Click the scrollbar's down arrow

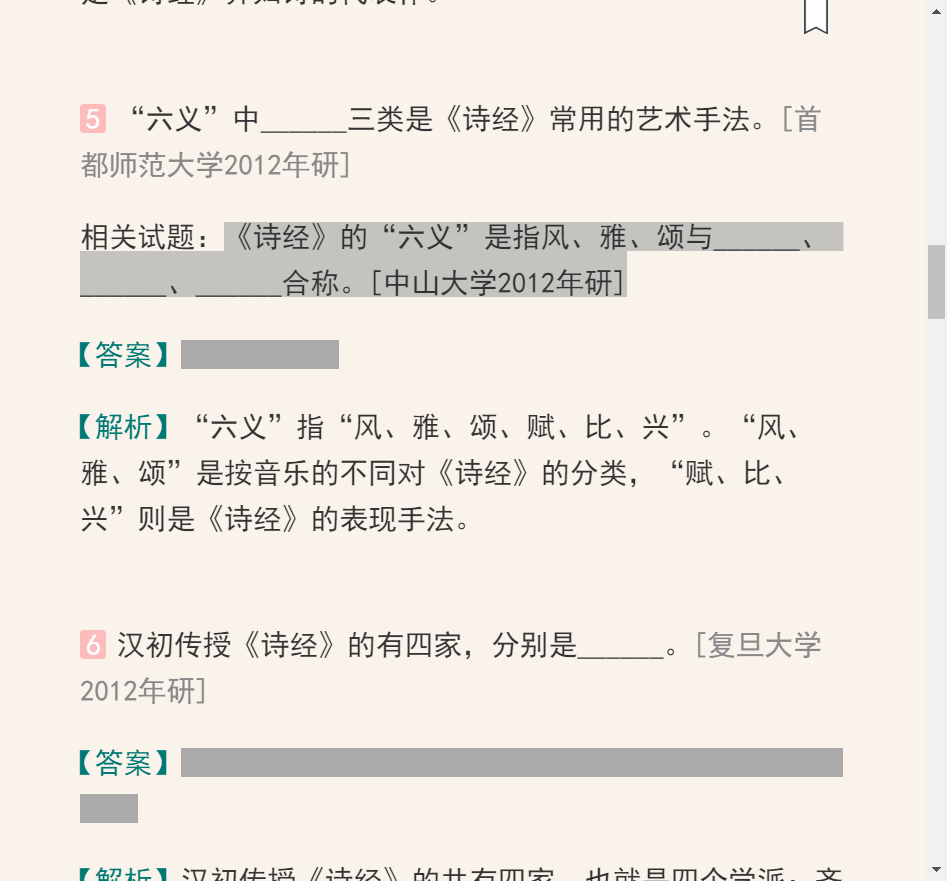click(x=936, y=870)
